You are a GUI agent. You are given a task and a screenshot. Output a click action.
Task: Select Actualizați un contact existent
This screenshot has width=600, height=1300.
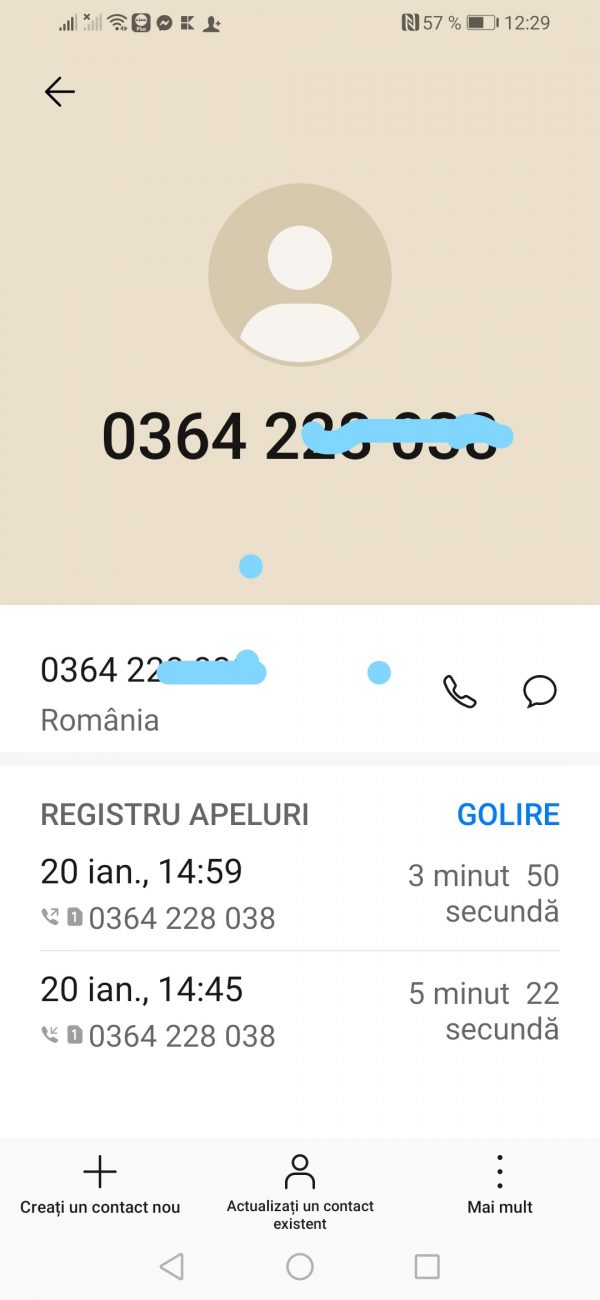300,1190
